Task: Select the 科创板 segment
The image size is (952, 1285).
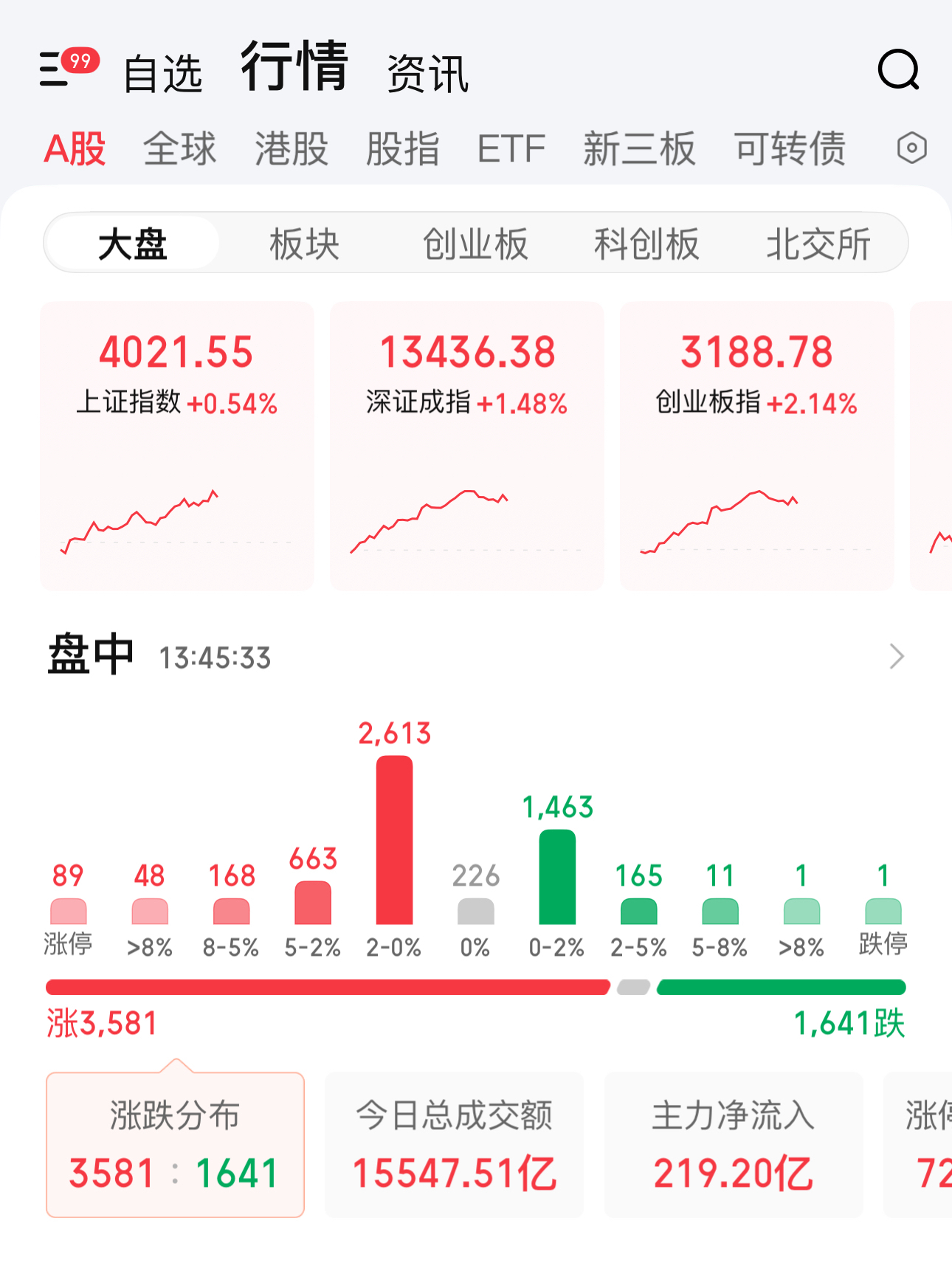Action: [x=646, y=244]
